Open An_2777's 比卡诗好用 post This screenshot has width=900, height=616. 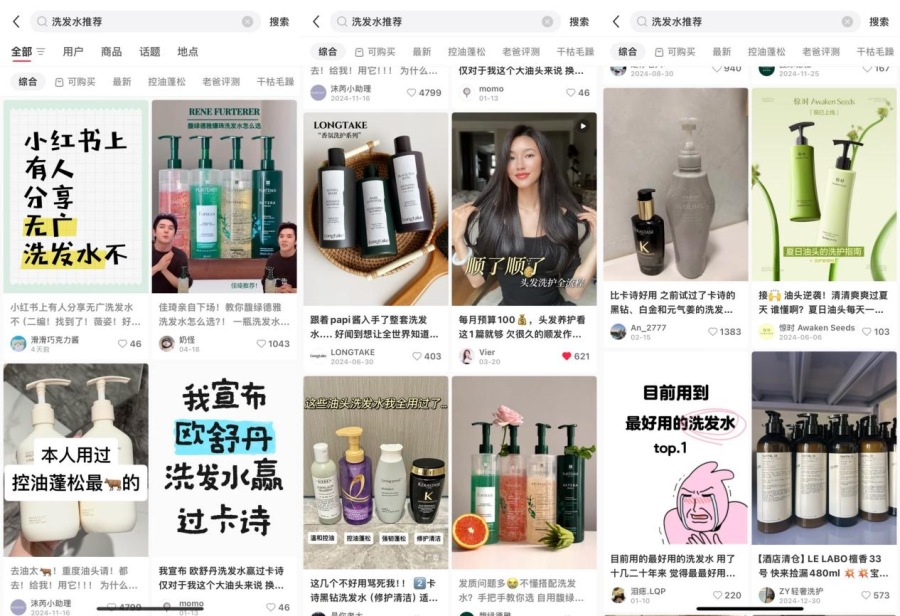(x=675, y=185)
